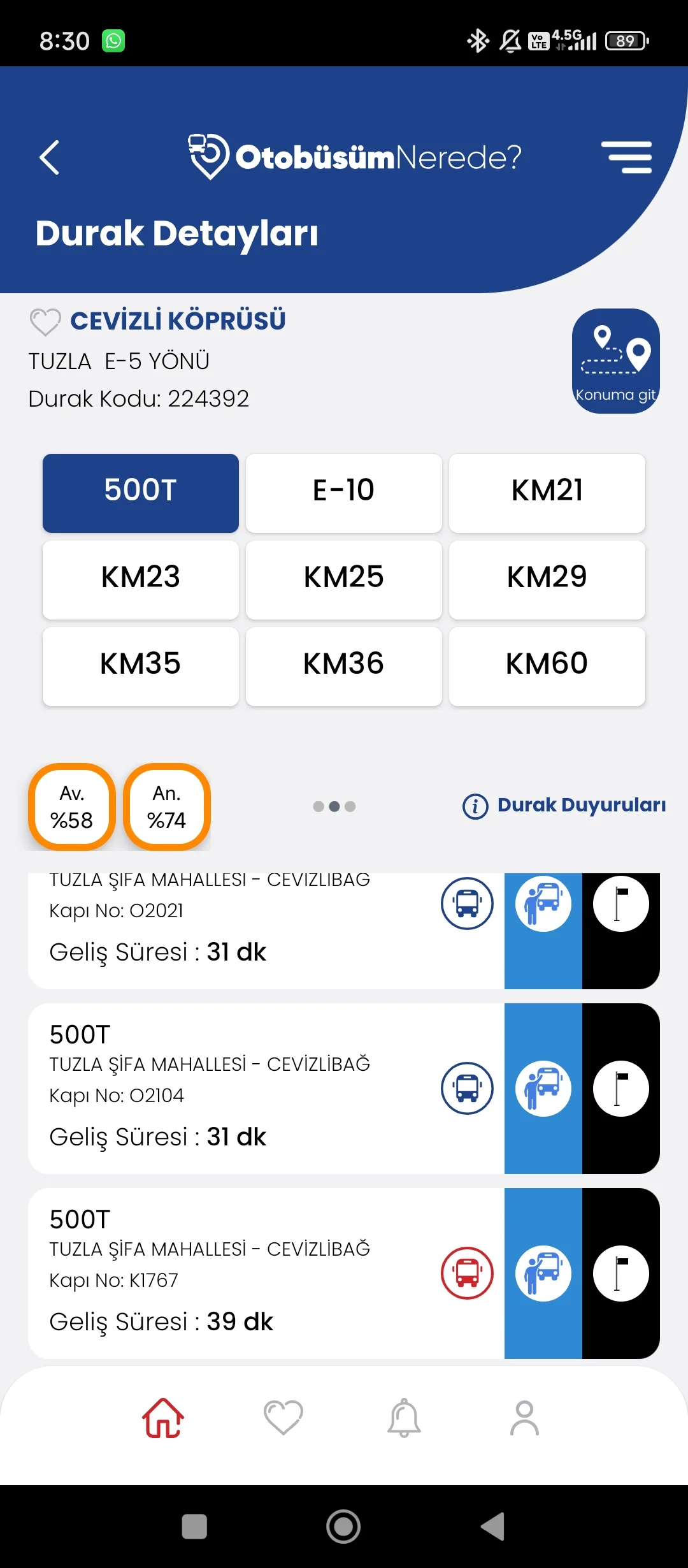Tap red bus icon for K1767

(467, 1273)
